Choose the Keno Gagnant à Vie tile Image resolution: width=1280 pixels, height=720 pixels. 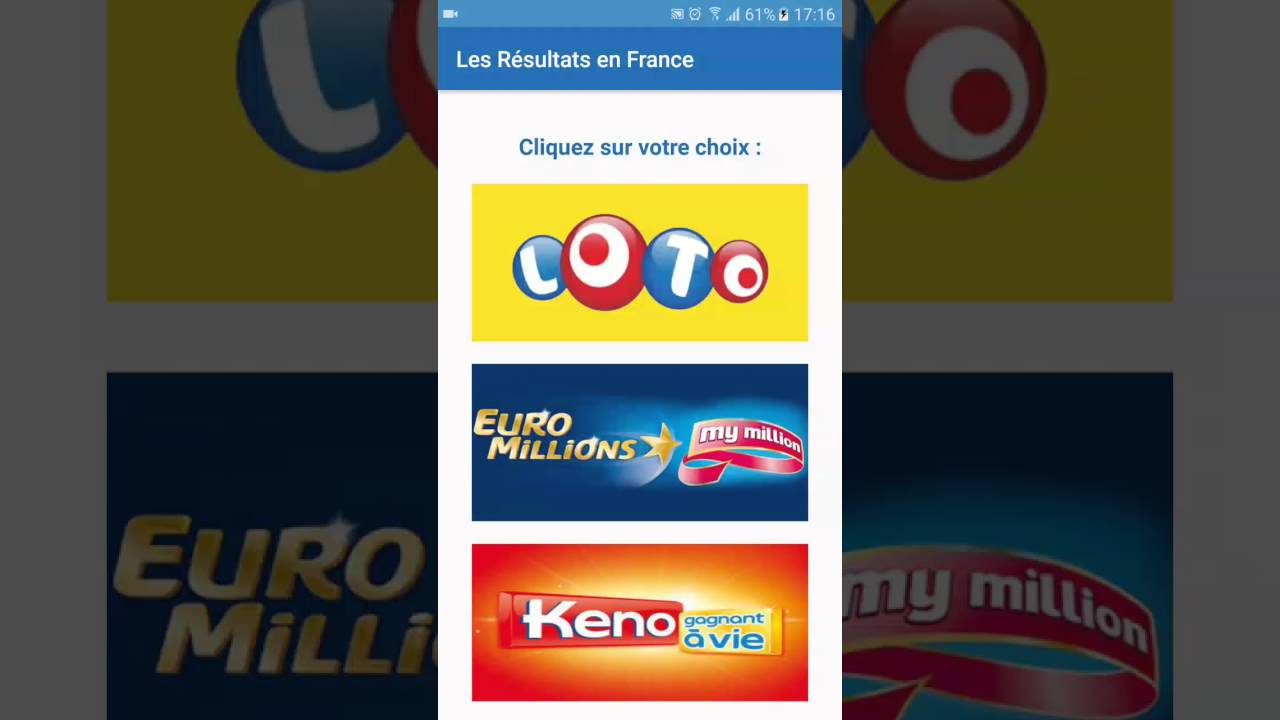pyautogui.click(x=639, y=622)
